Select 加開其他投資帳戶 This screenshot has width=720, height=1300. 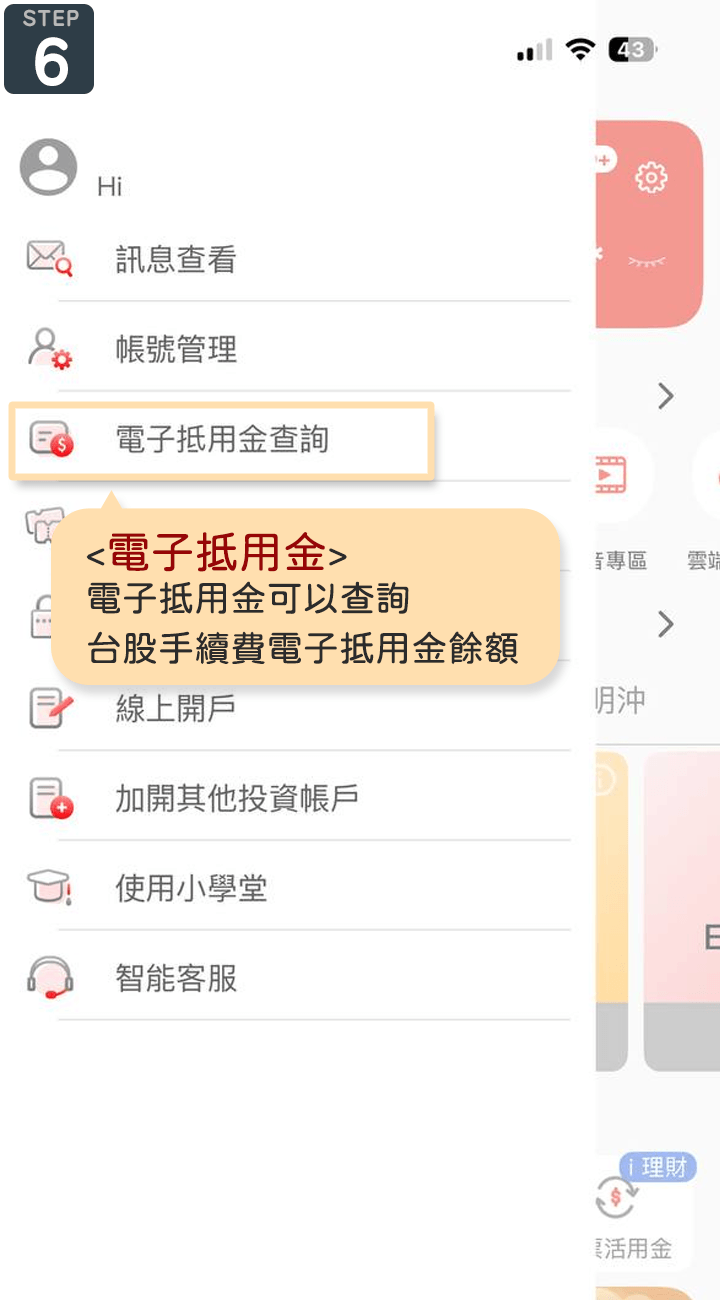tap(236, 798)
